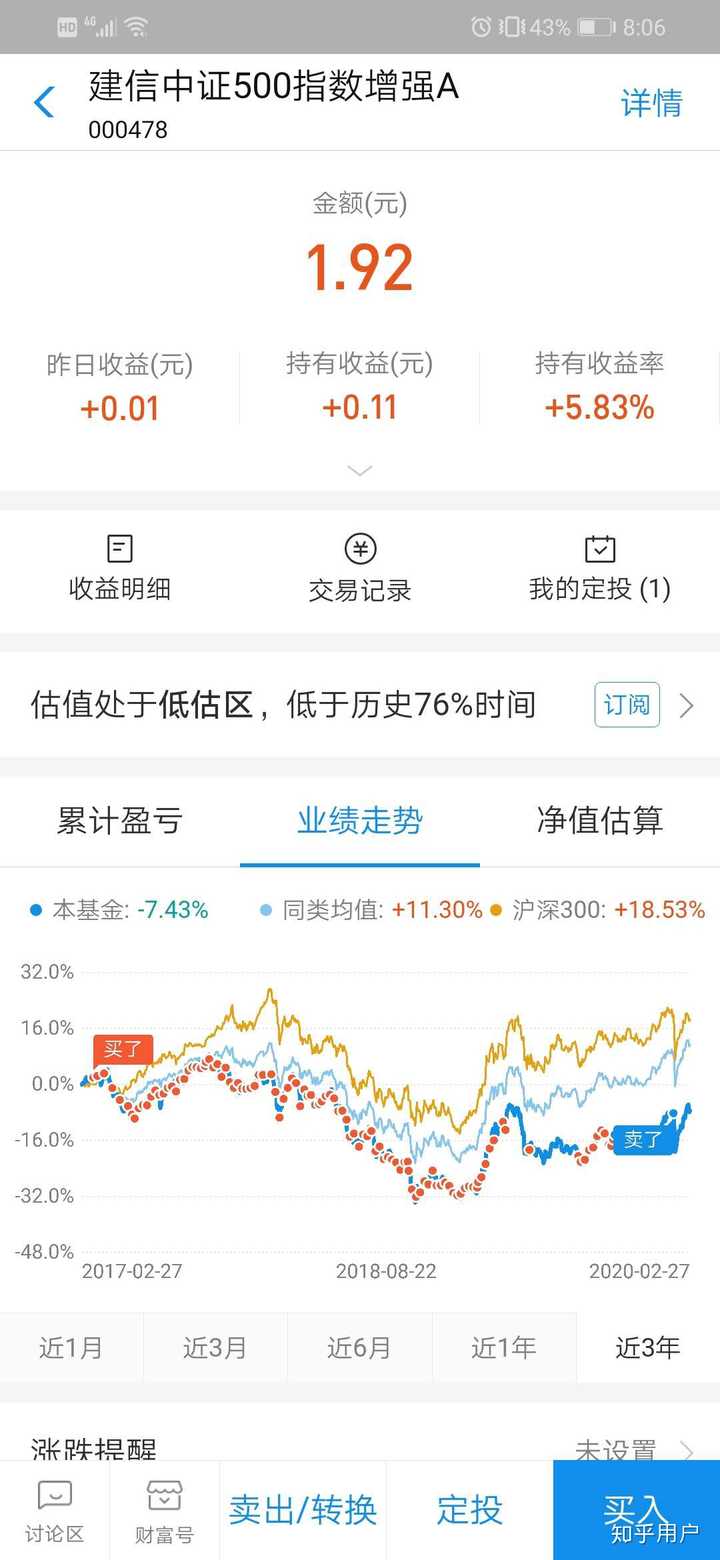This screenshot has width=720, height=1560.
Task: Open the 详情 details link
Action: [x=651, y=103]
